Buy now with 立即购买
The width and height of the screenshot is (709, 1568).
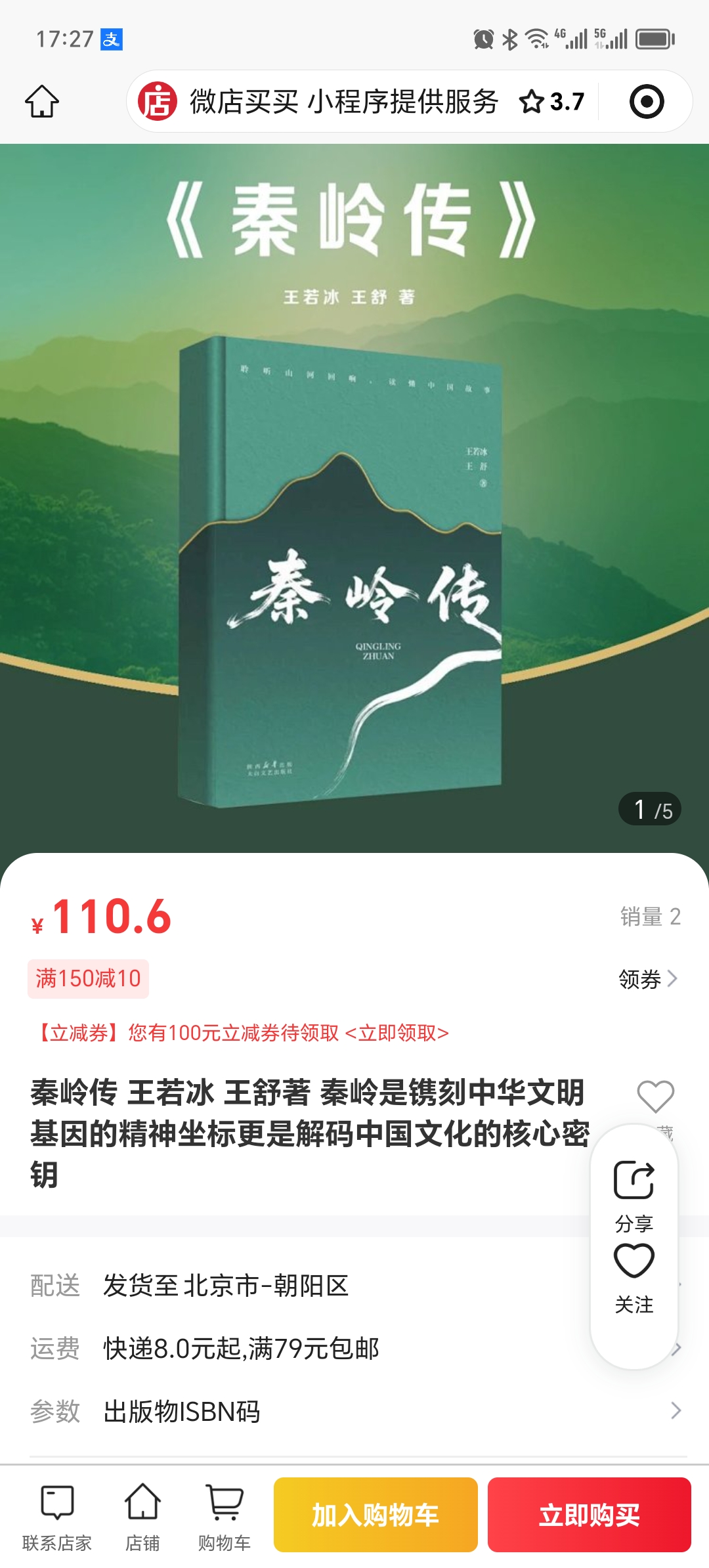pos(589,1515)
